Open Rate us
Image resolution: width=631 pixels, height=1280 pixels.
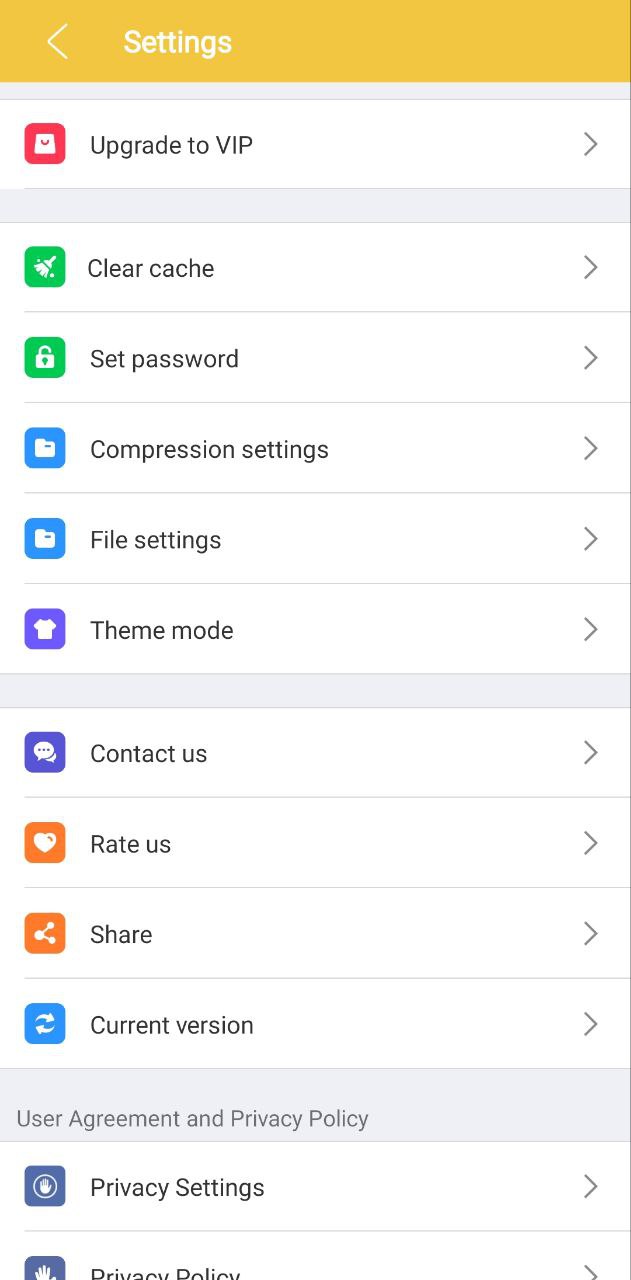315,844
